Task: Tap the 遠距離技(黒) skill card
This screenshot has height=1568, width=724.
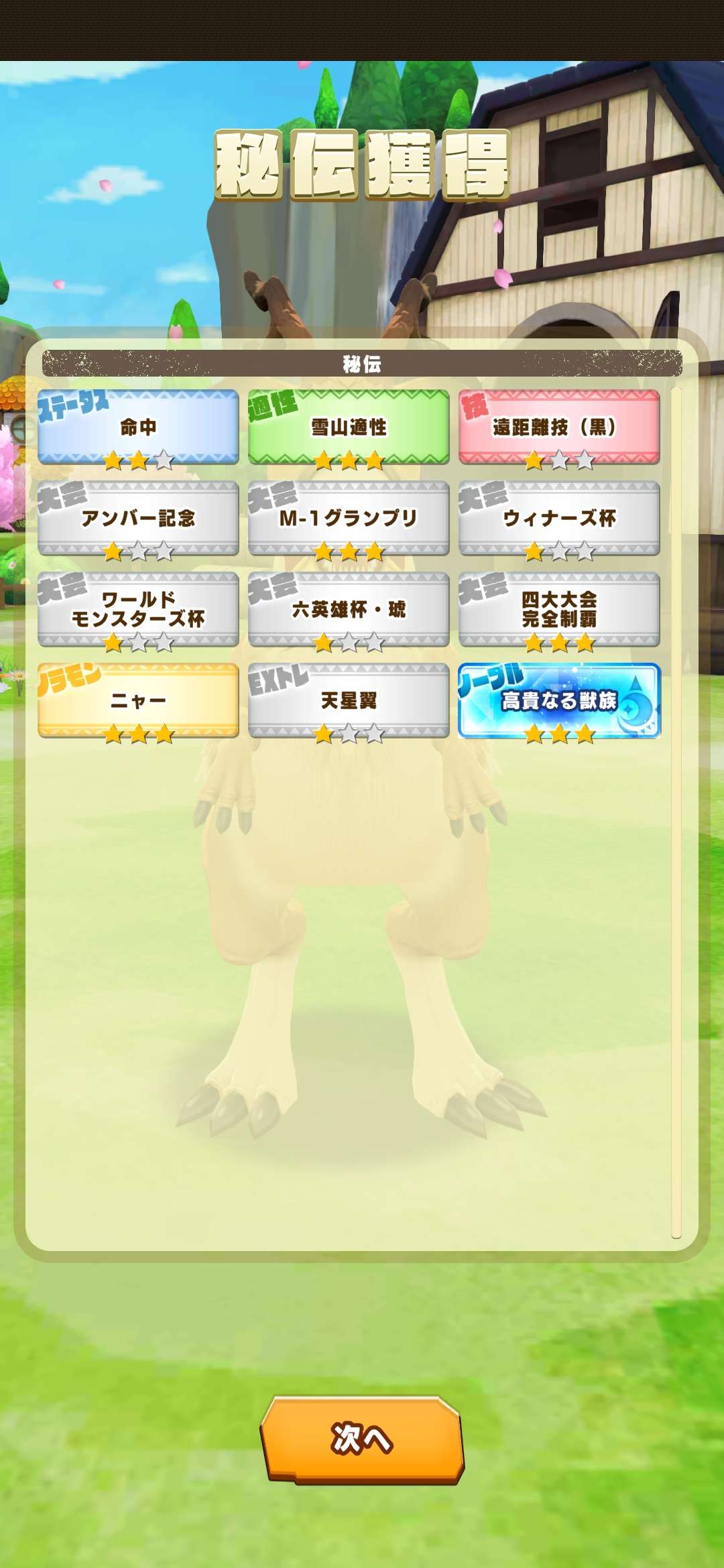Action: click(x=559, y=428)
